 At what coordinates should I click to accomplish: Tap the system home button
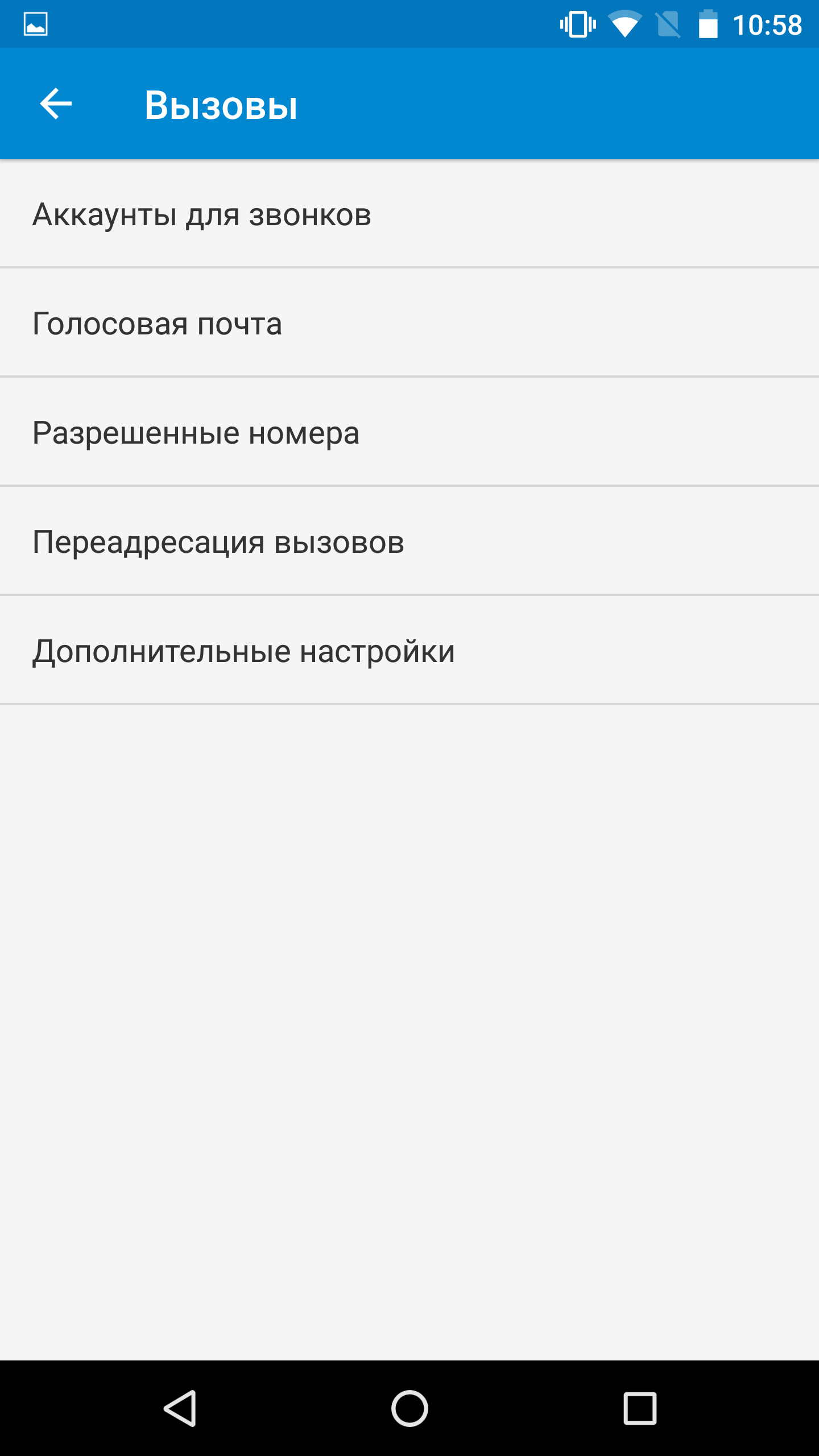click(x=409, y=1408)
